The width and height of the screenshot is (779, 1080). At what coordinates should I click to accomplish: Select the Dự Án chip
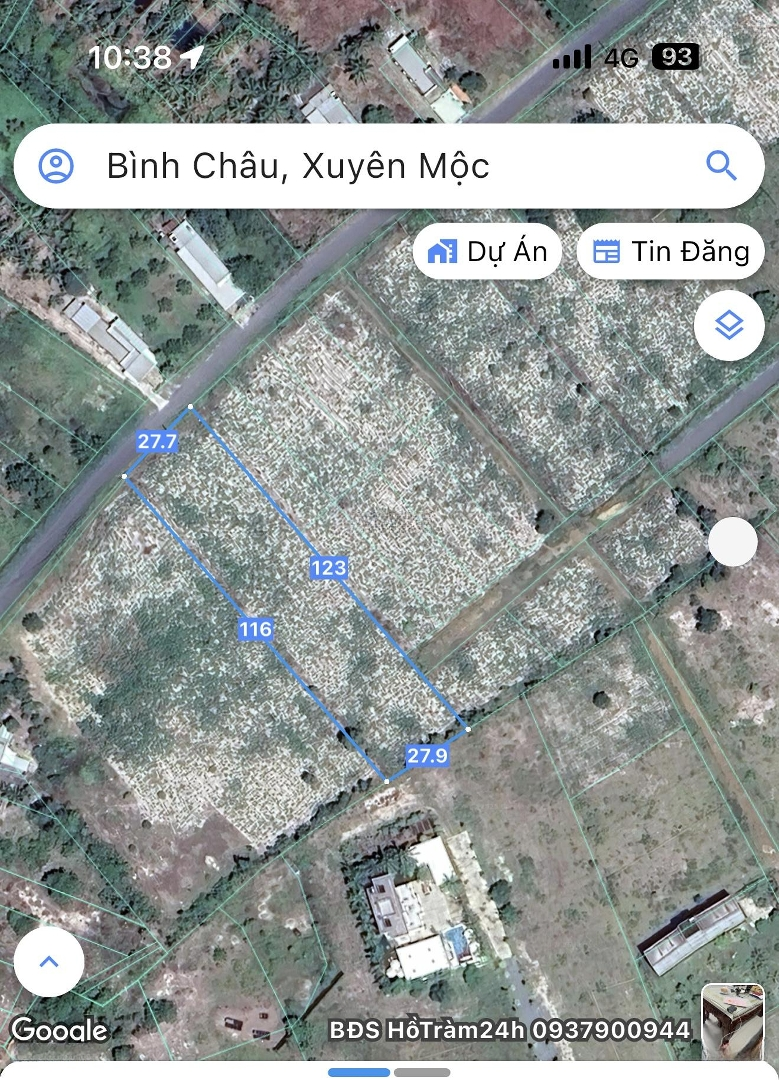[487, 251]
